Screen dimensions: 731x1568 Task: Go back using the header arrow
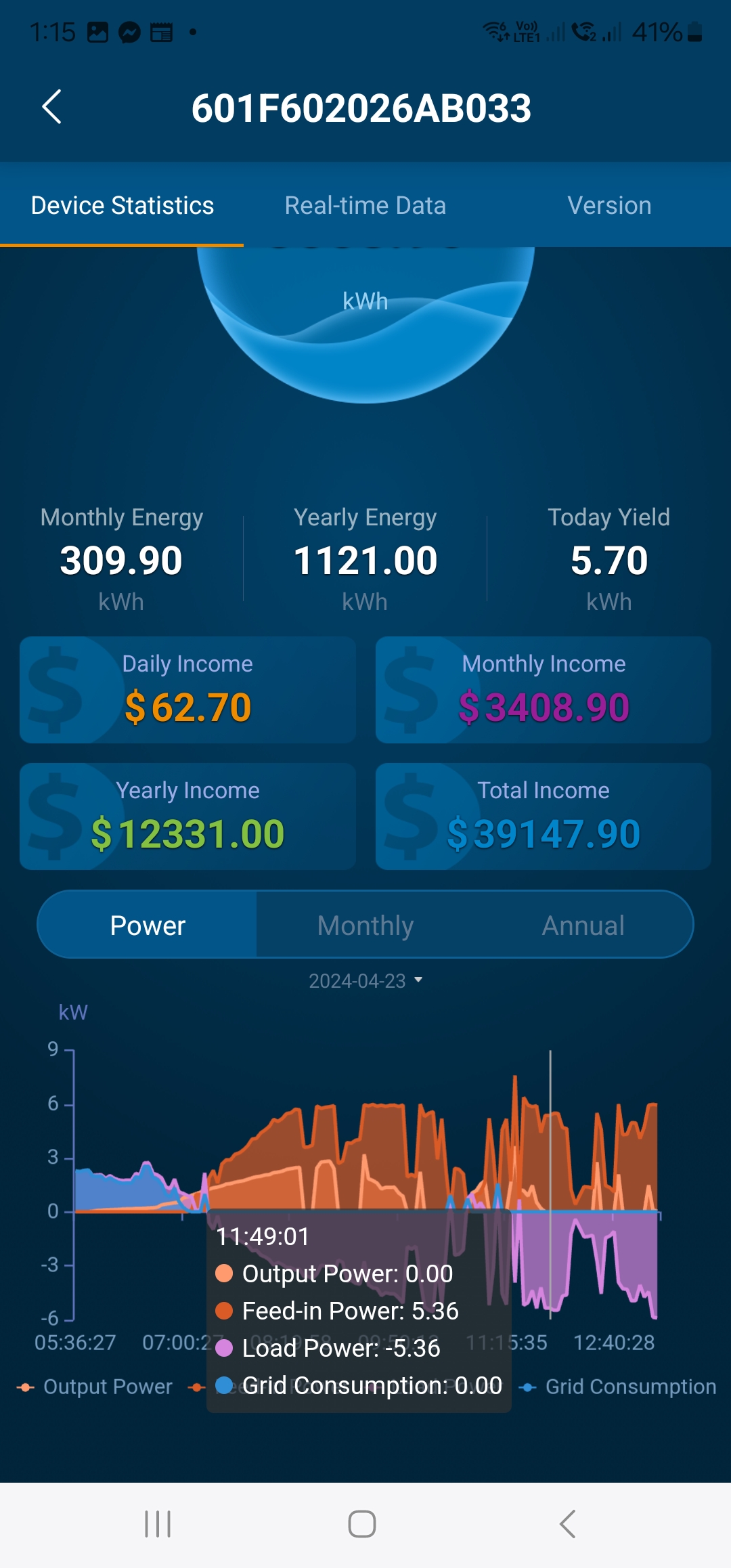52,107
